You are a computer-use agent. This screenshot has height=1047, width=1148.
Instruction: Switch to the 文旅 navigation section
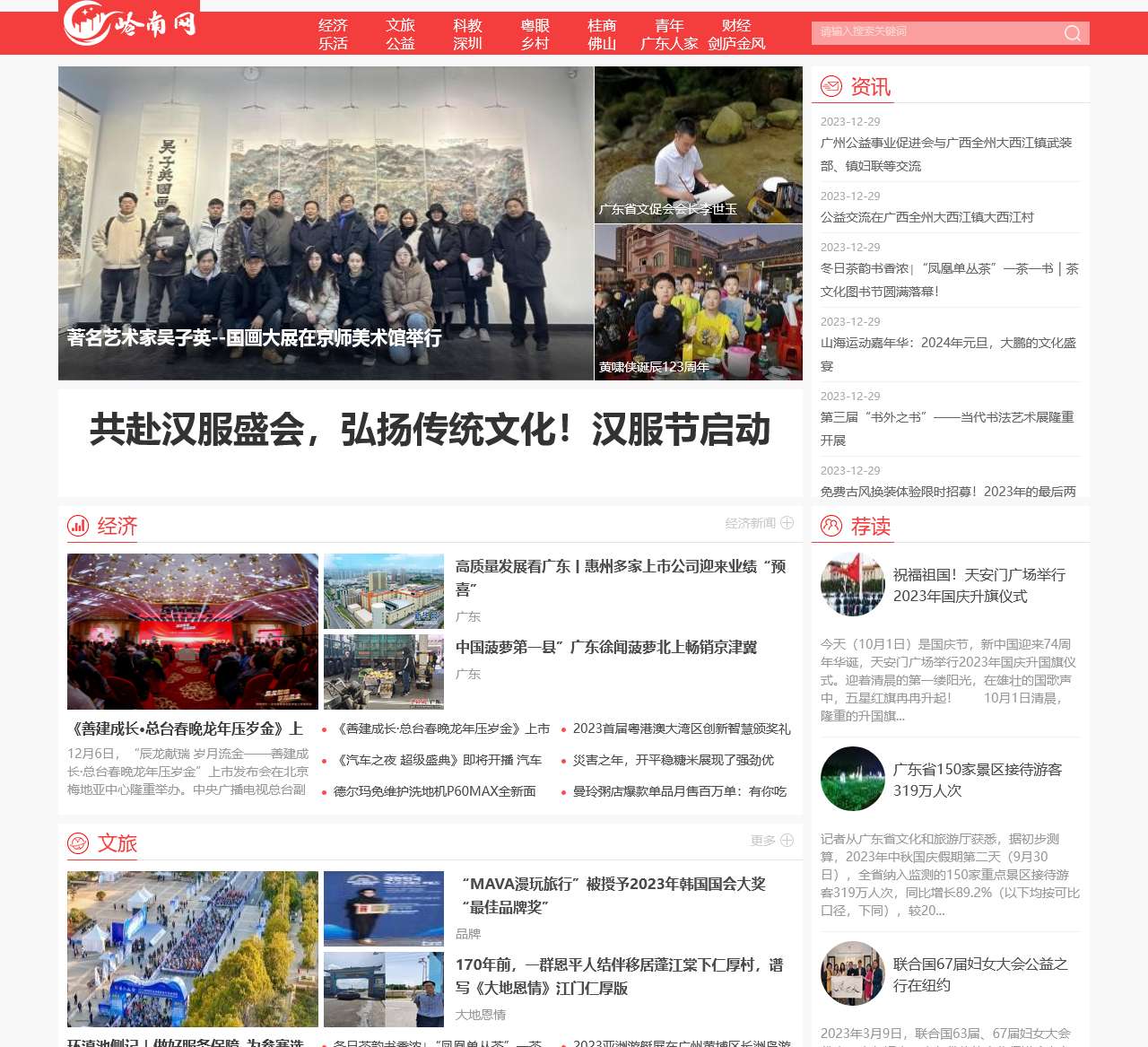[400, 26]
